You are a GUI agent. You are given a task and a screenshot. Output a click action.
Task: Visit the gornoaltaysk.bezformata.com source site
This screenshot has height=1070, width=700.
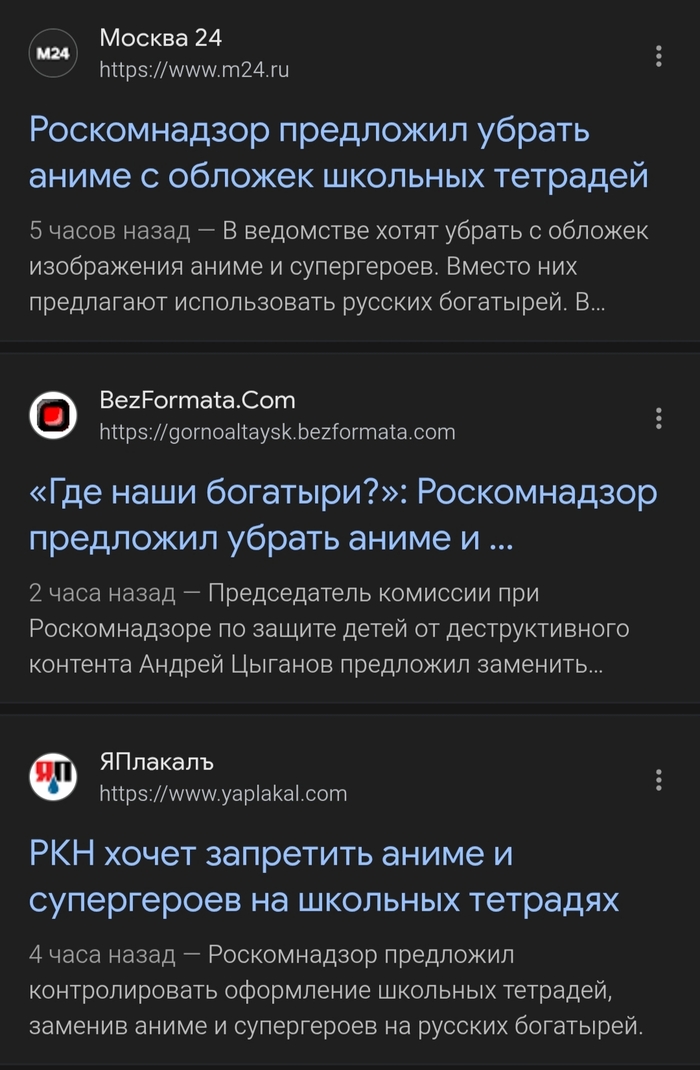point(277,432)
